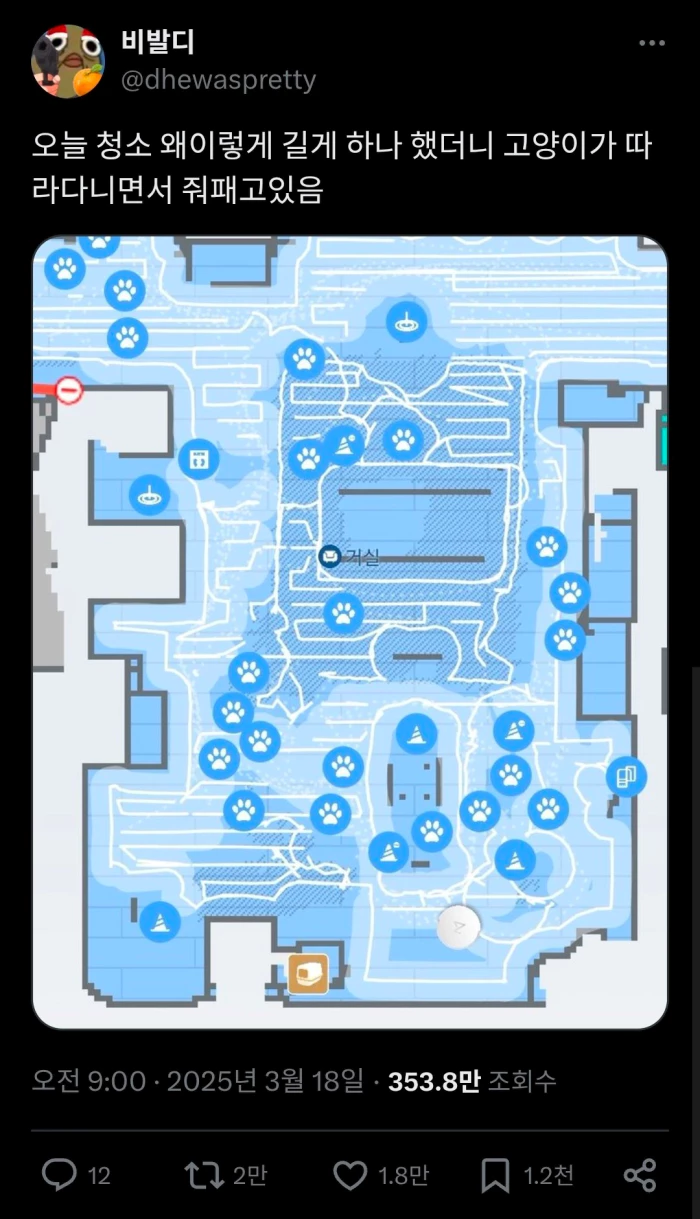Open the @dhewaspretty profile handle
This screenshot has width=700, height=1219.
point(218,81)
